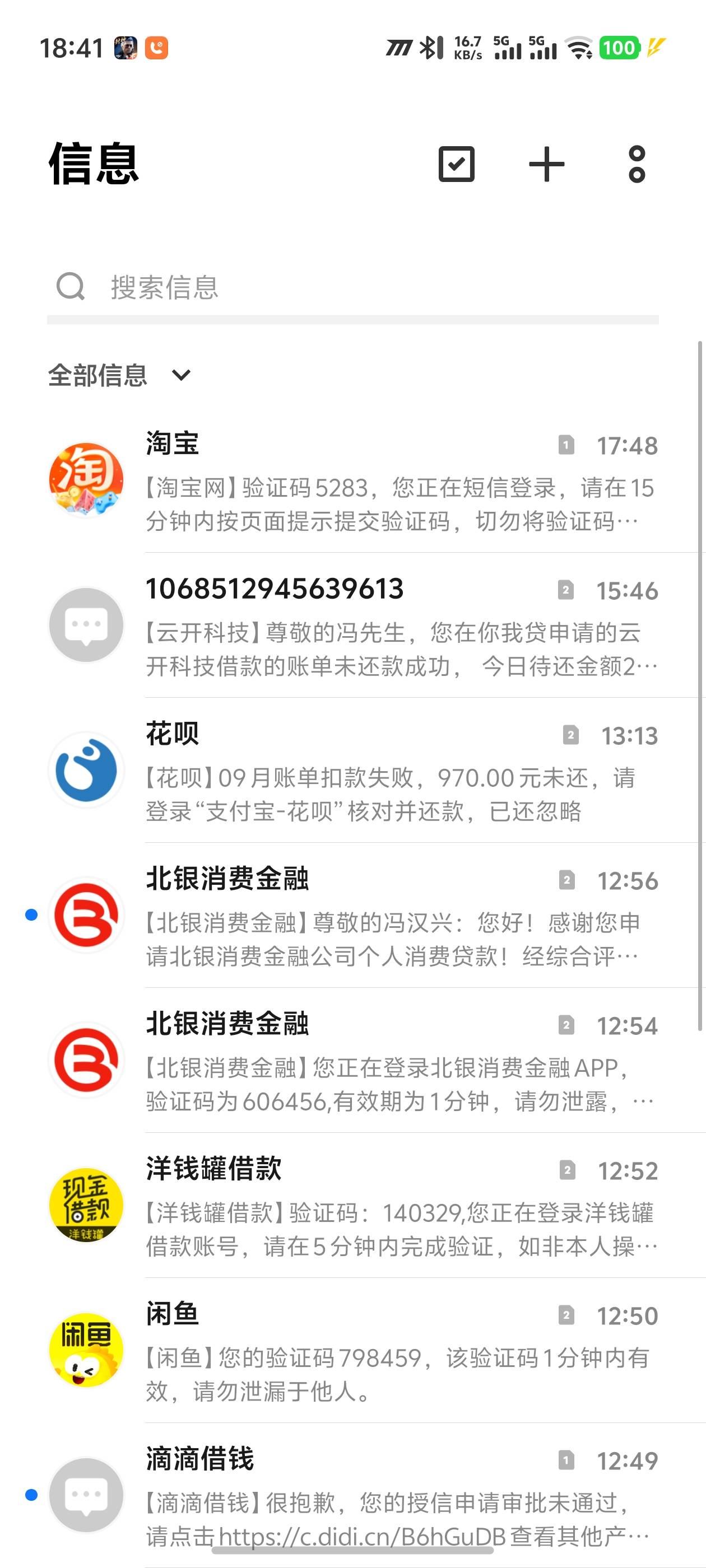Screen dimensions: 706x1568
Task: Open the 淘宝 message thread
Action: 352,481
